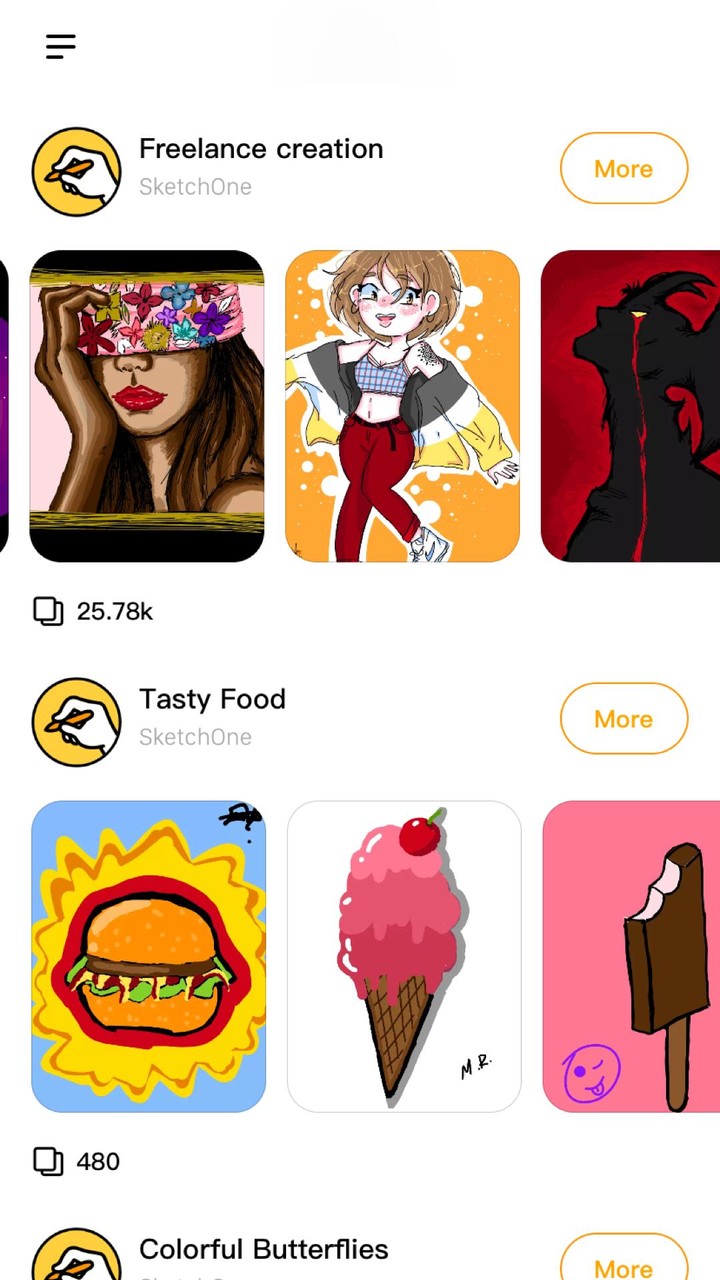Click the SketchOne avatar beside Tasty Food
Viewport: 720px width, 1280px height.
pos(76,720)
